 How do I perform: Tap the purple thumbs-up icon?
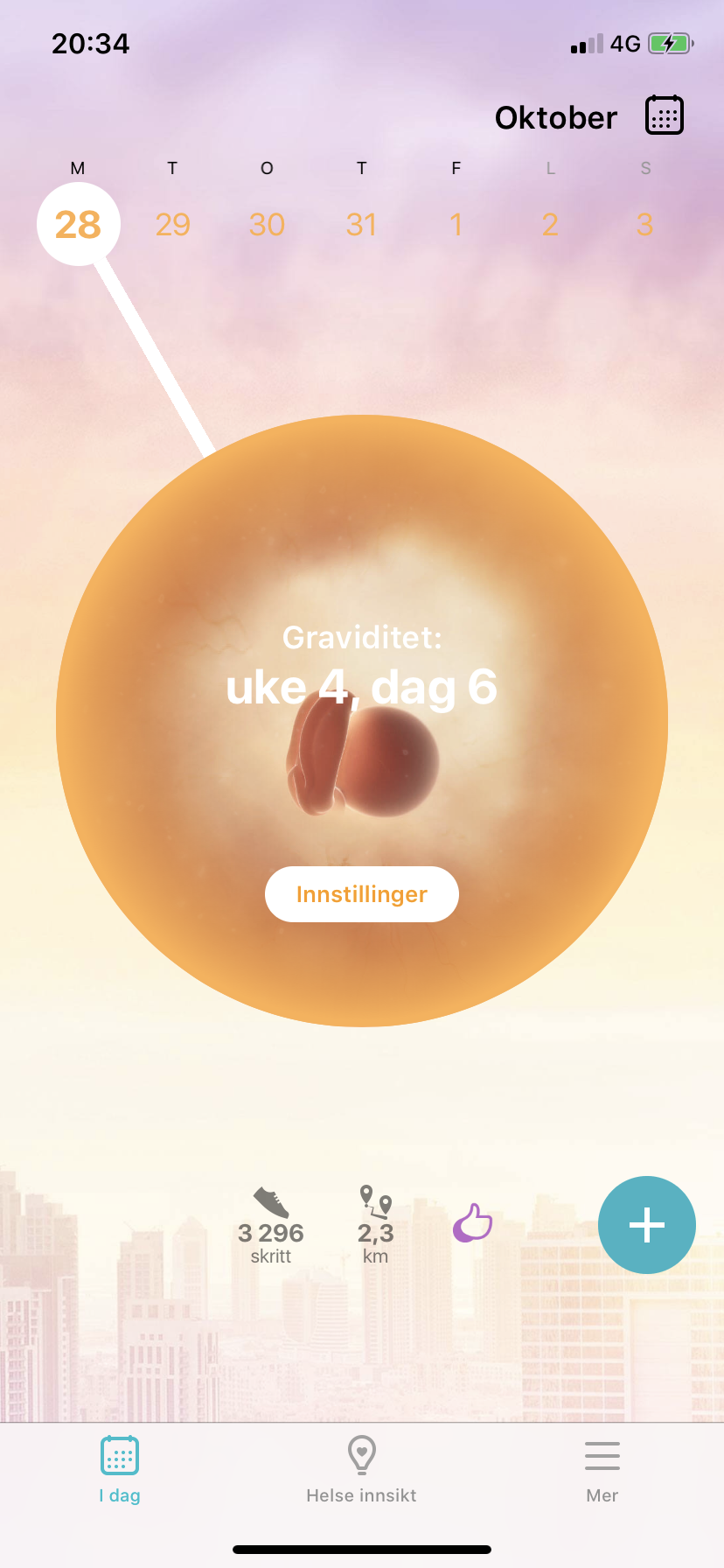[472, 1223]
